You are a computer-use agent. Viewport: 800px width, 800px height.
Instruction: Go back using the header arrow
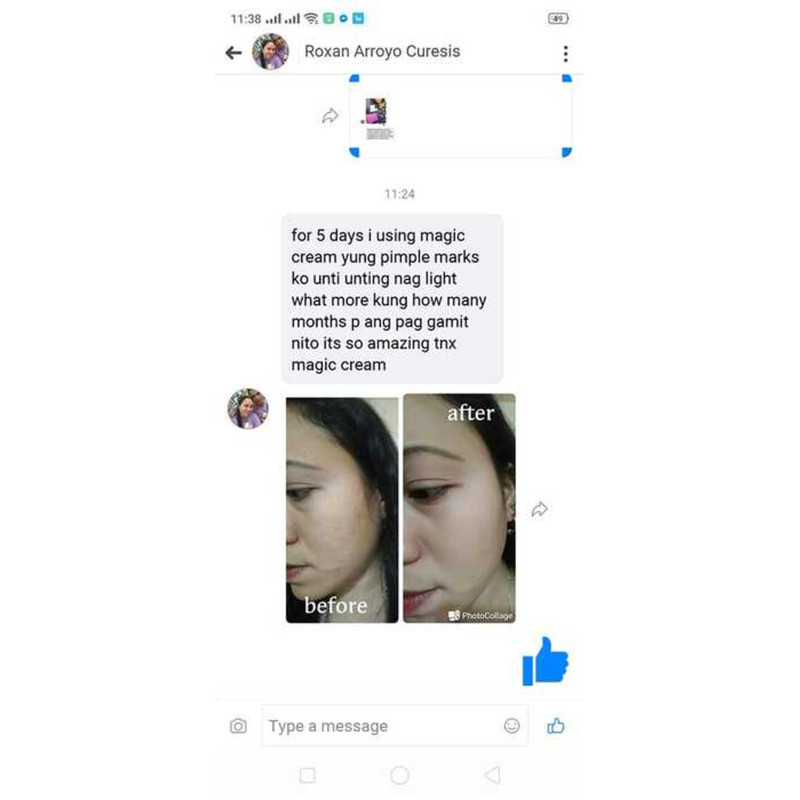click(234, 53)
